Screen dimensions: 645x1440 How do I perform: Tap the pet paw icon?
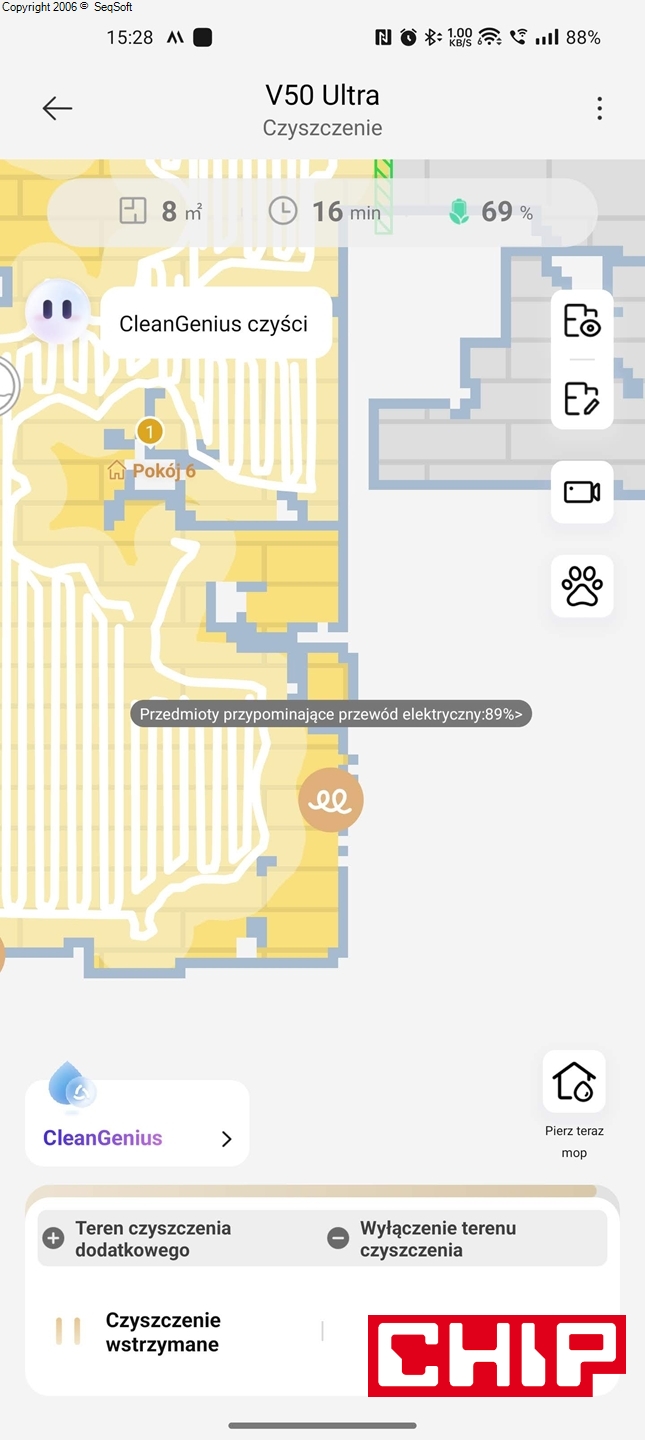click(582, 586)
